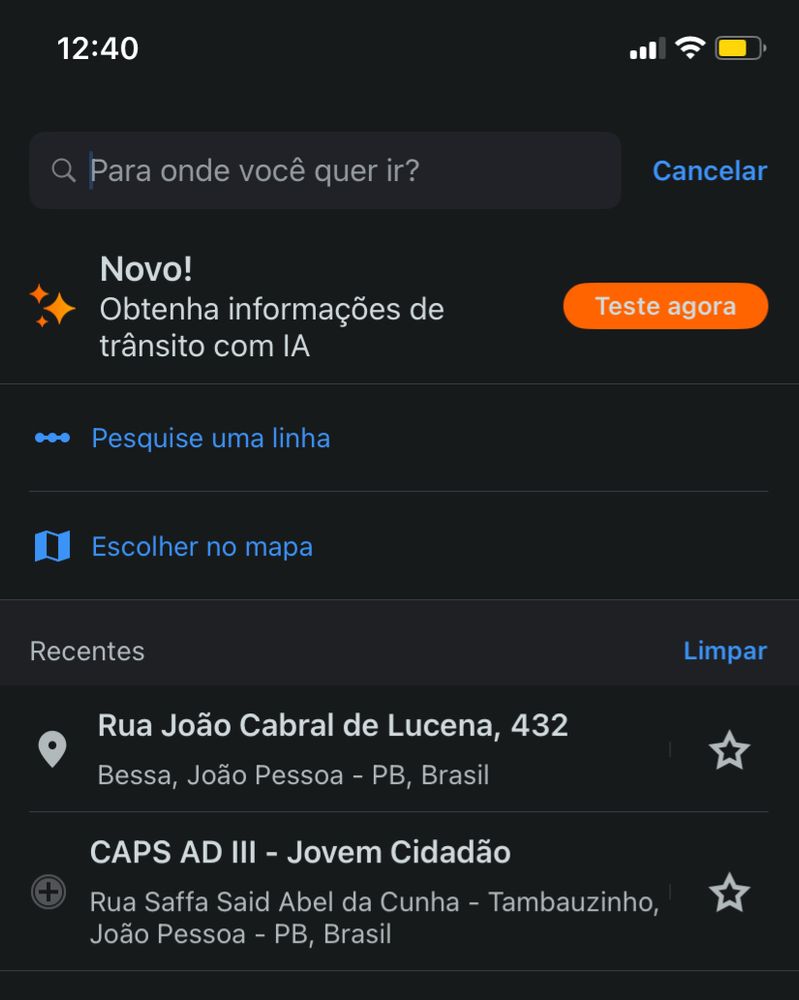The image size is (799, 1000).
Task: Favorite Rua João Cabral de Lucena with star
Action: point(729,750)
